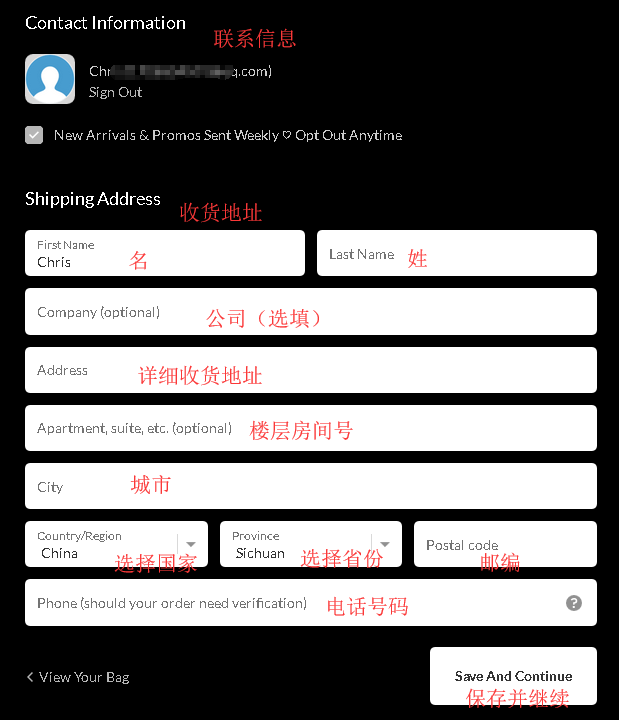Tap the Address input field

click(x=310, y=370)
